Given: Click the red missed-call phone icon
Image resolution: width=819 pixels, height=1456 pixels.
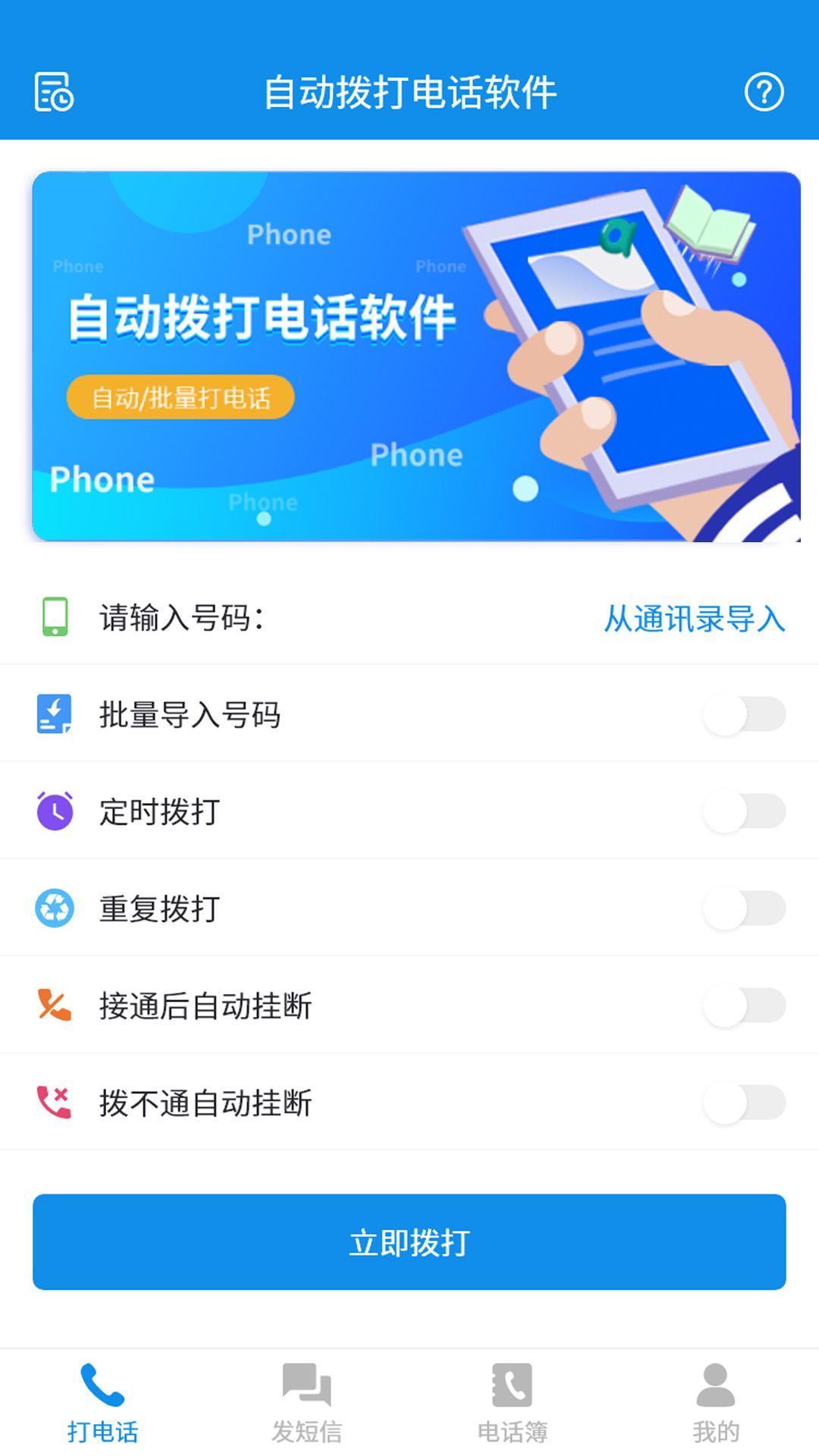Looking at the screenshot, I should tap(53, 1102).
